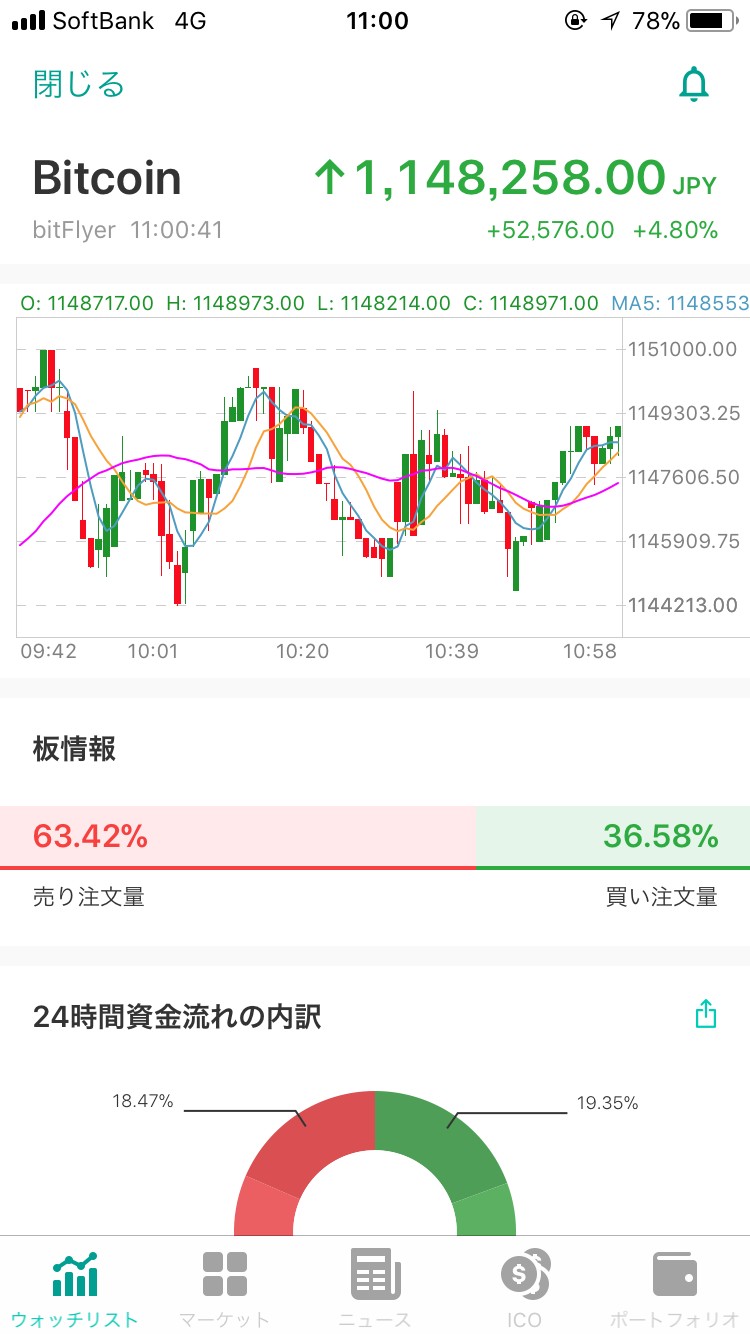This screenshot has width=750, height=1334.
Task: Go to the ニュース tab
Action: click(x=375, y=1286)
